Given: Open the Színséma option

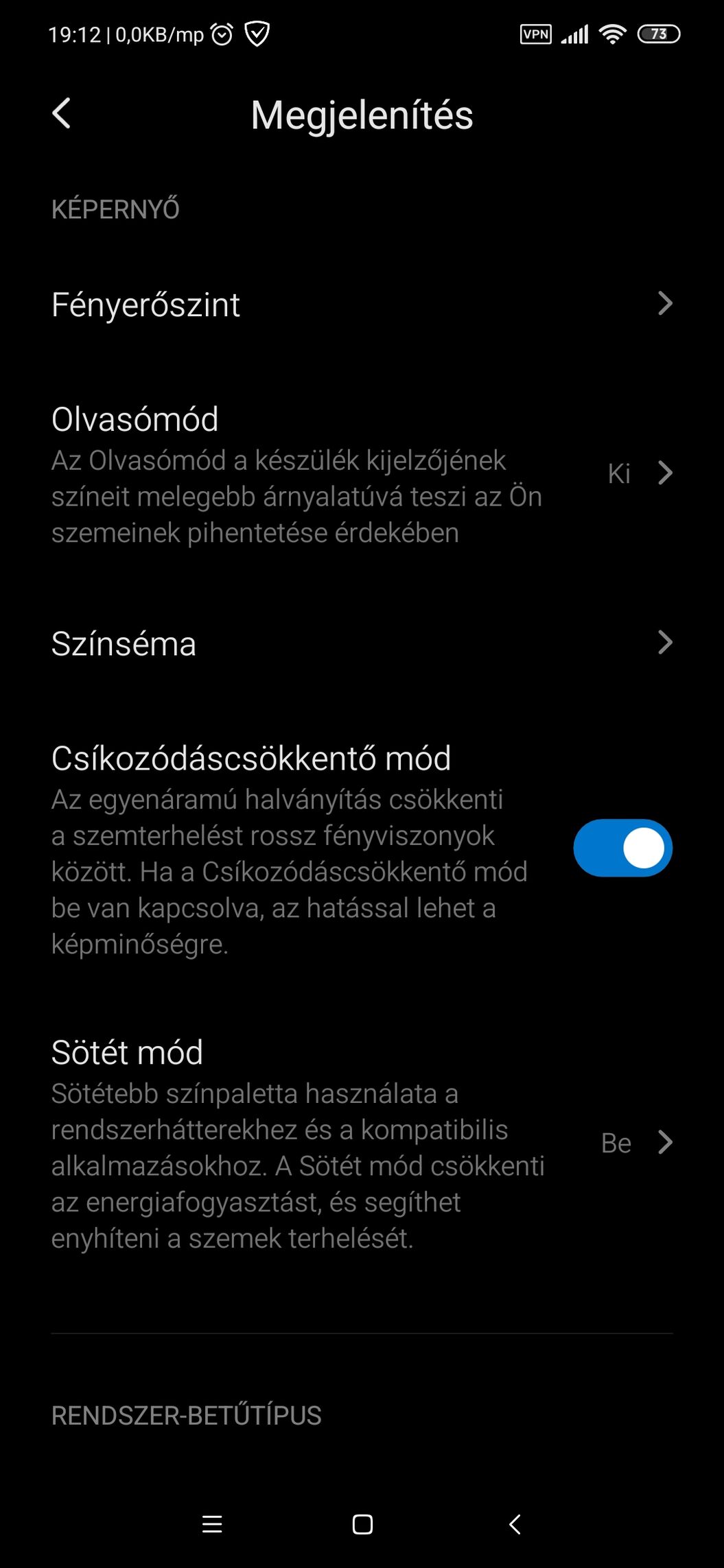Looking at the screenshot, I should tap(362, 643).
